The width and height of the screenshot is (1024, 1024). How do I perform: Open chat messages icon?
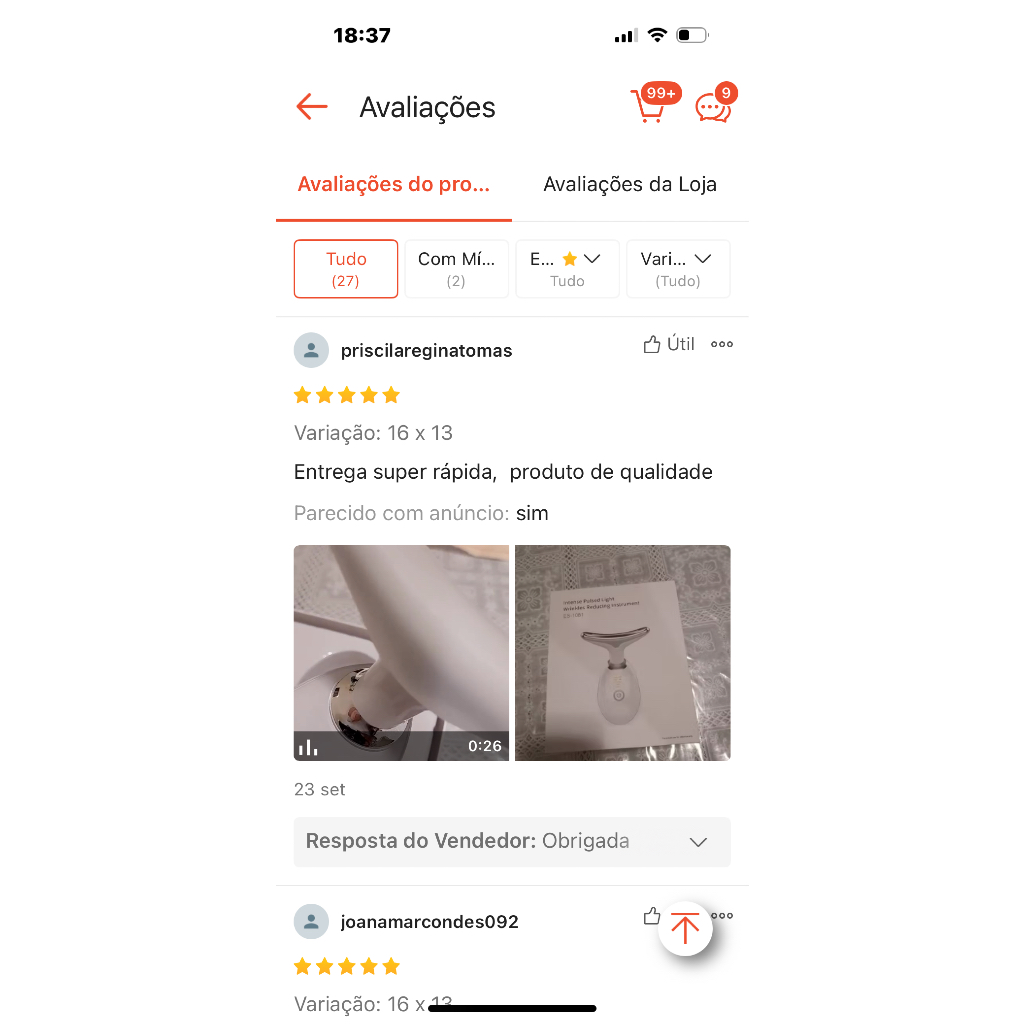point(714,107)
